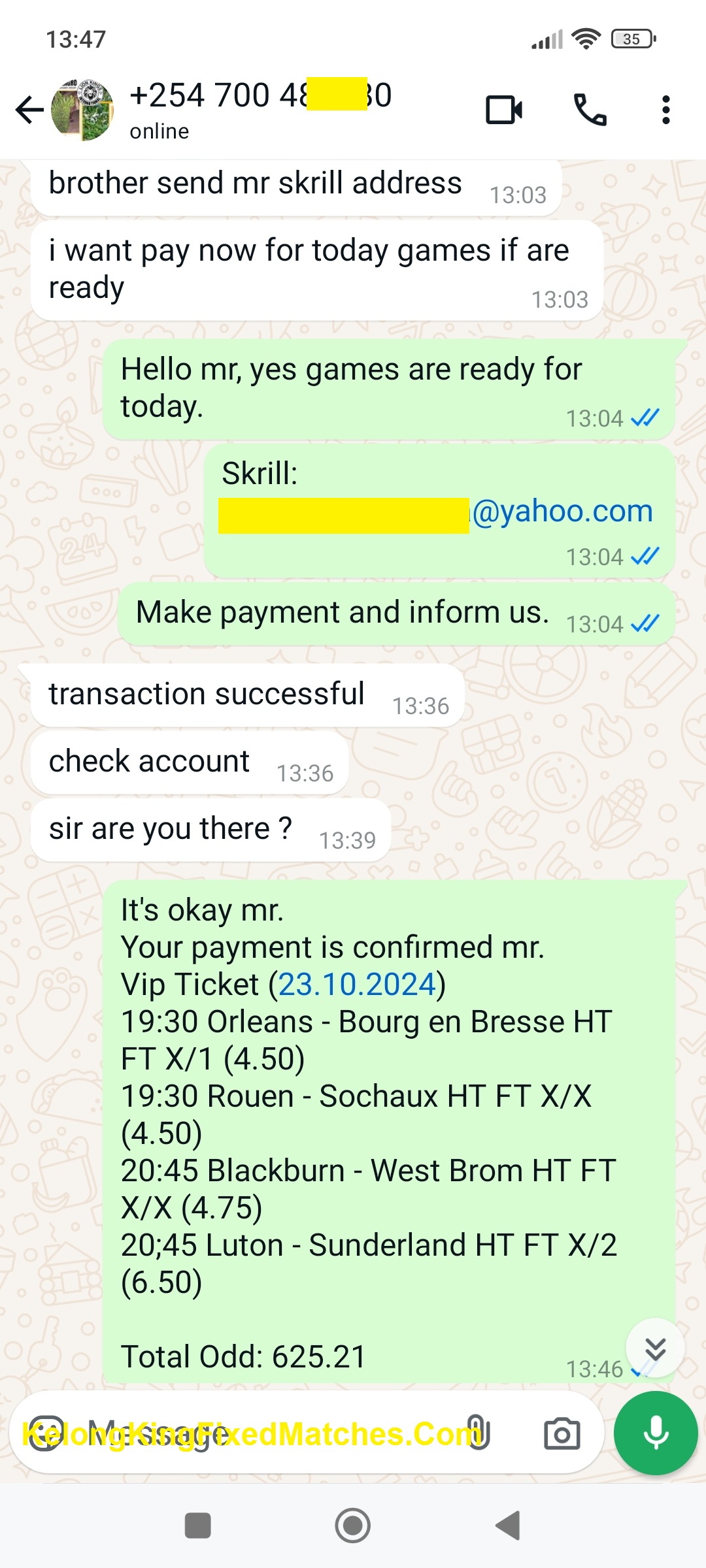
Task: Go back to the chat list
Action: tap(29, 110)
